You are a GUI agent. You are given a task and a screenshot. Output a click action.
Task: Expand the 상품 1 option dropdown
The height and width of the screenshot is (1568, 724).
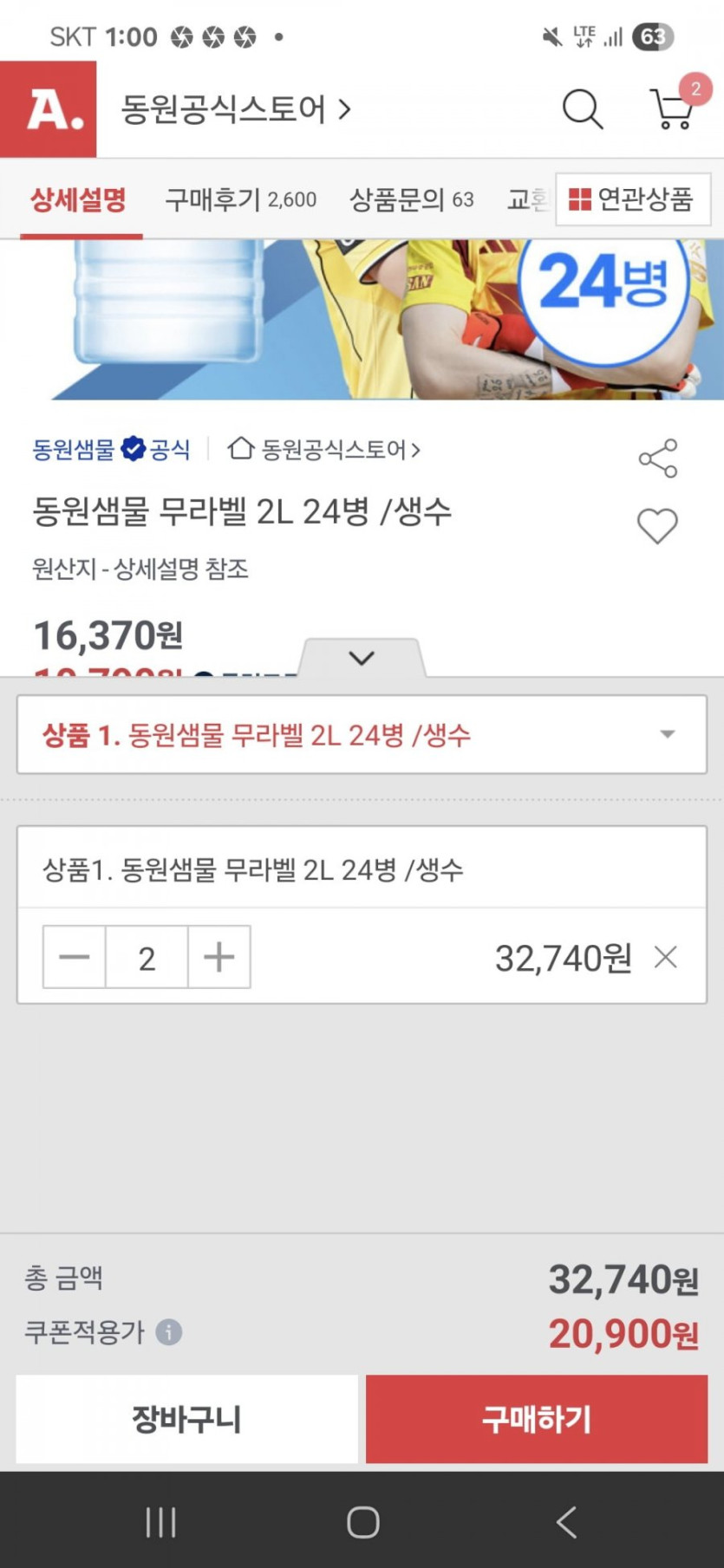tap(362, 735)
